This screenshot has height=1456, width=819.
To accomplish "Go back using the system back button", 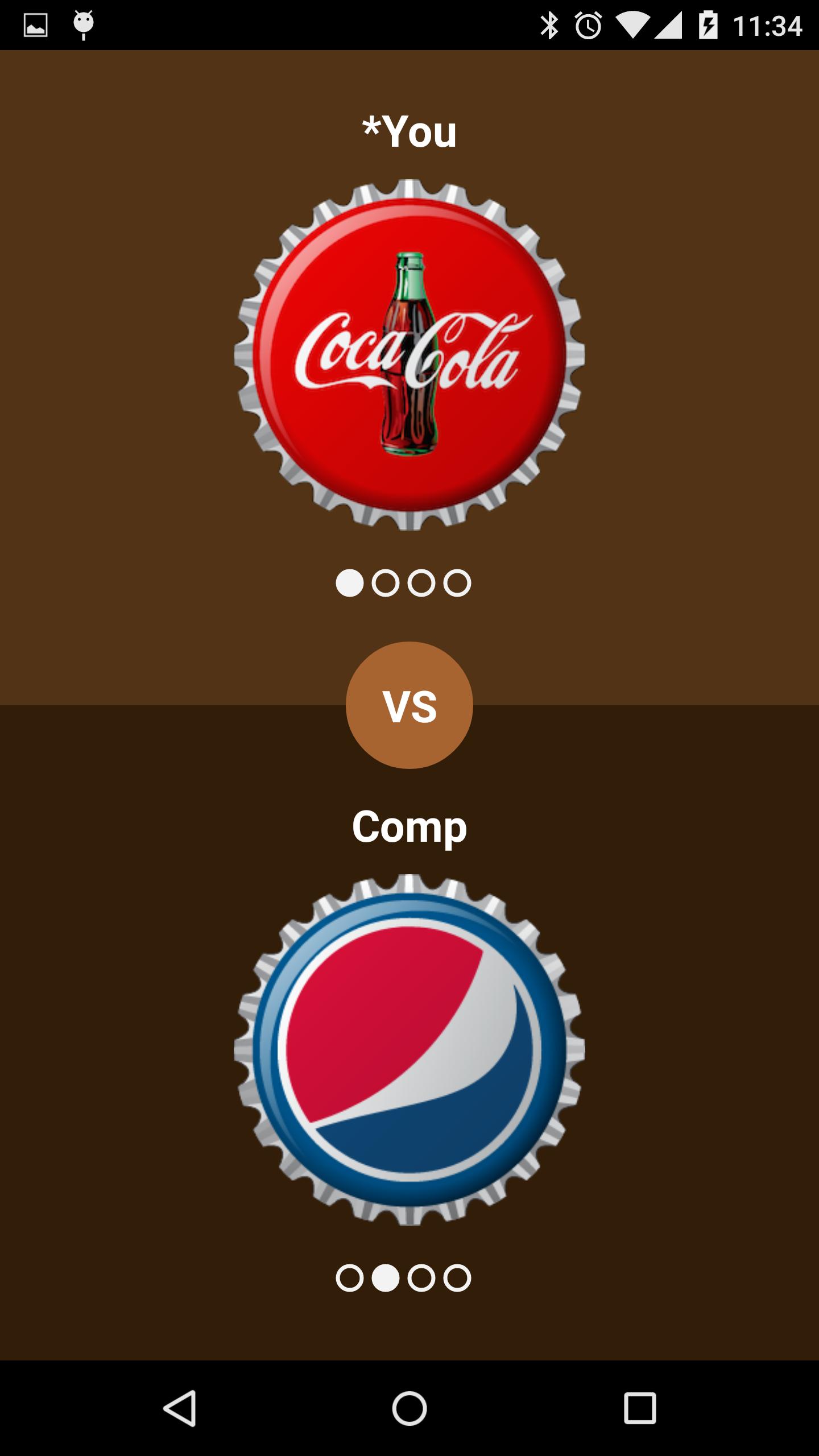I will click(x=180, y=1408).
